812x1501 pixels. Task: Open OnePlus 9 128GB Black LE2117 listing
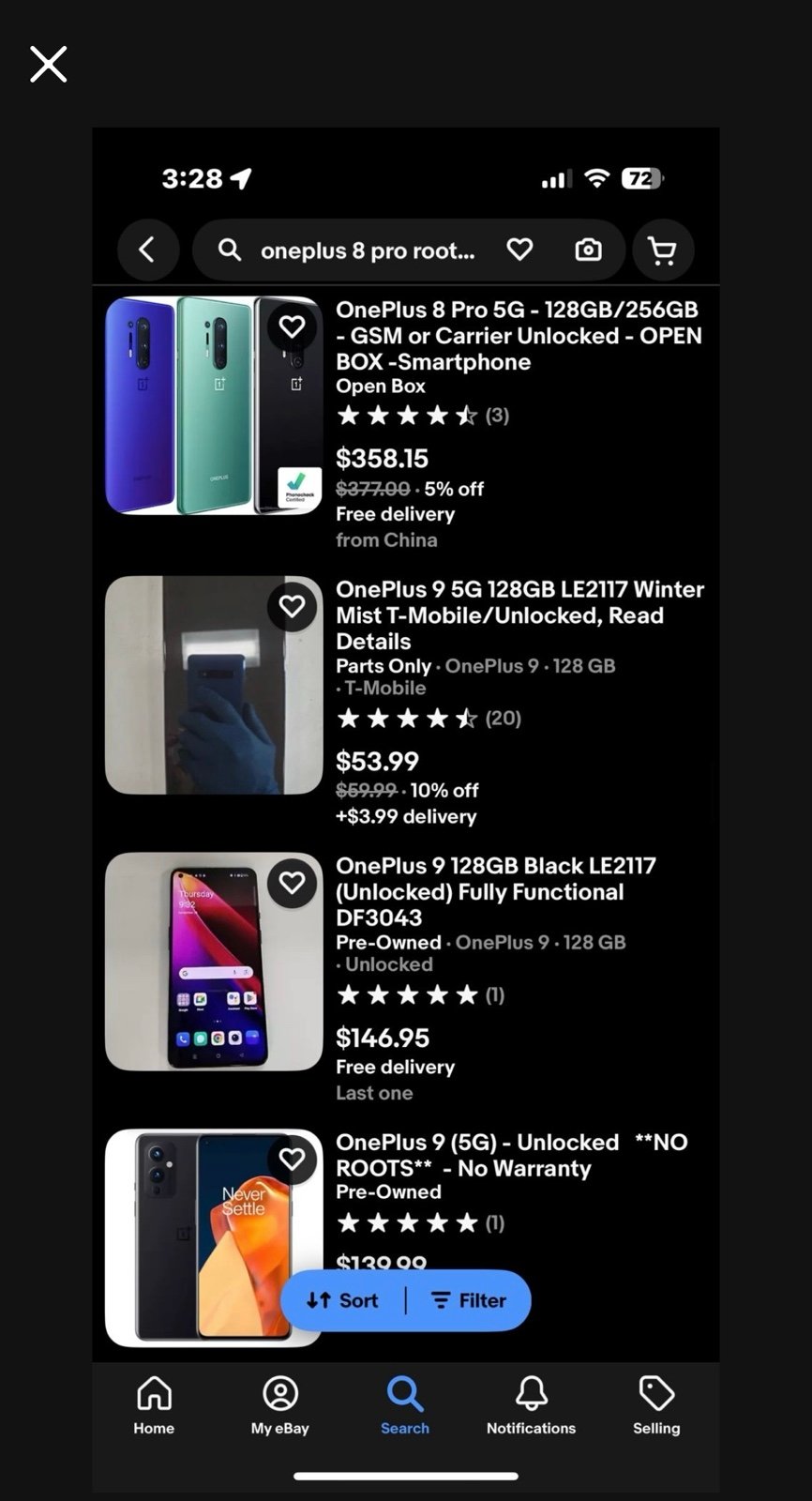tap(496, 891)
